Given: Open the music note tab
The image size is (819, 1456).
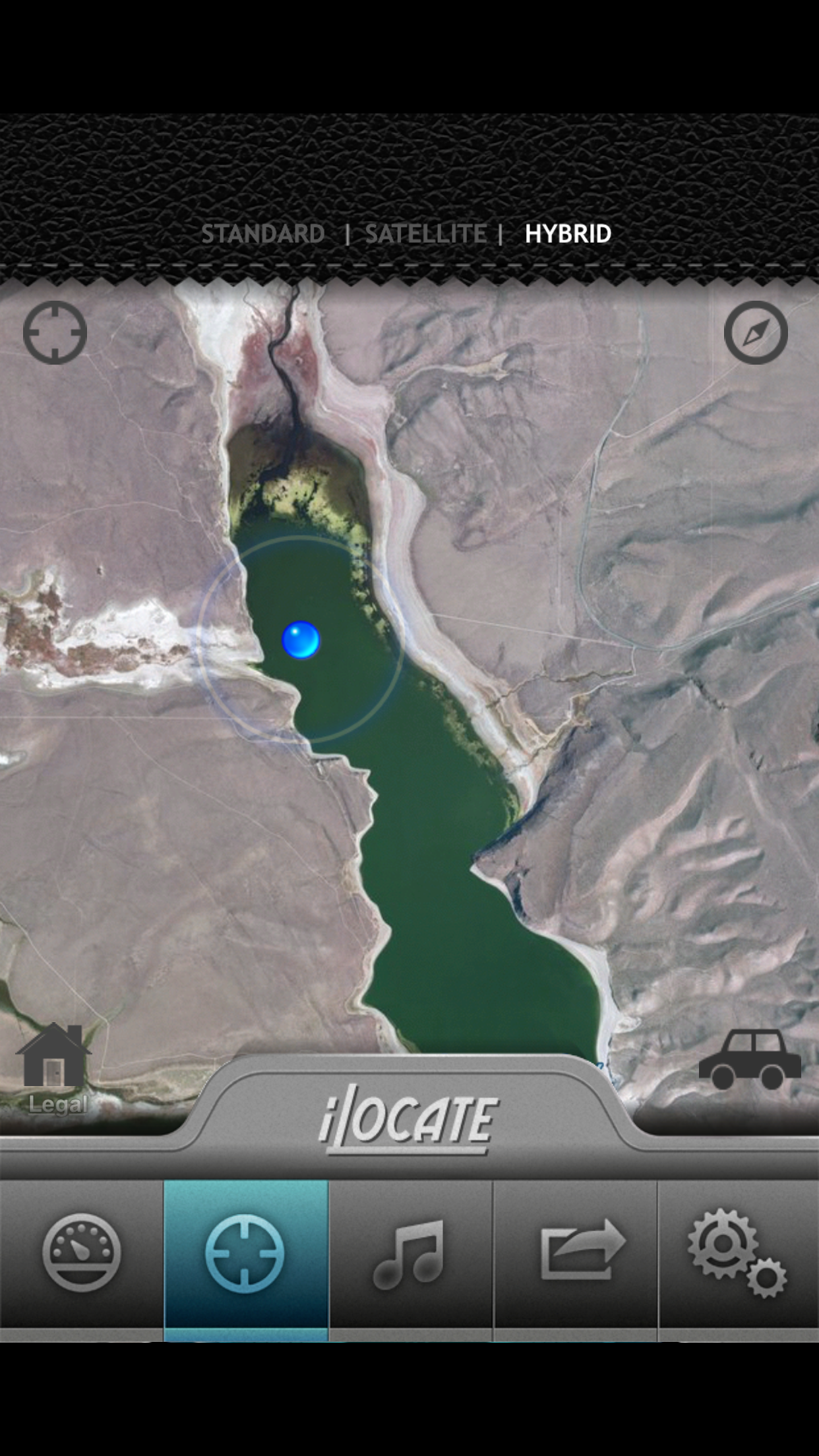Looking at the screenshot, I should [410, 1254].
